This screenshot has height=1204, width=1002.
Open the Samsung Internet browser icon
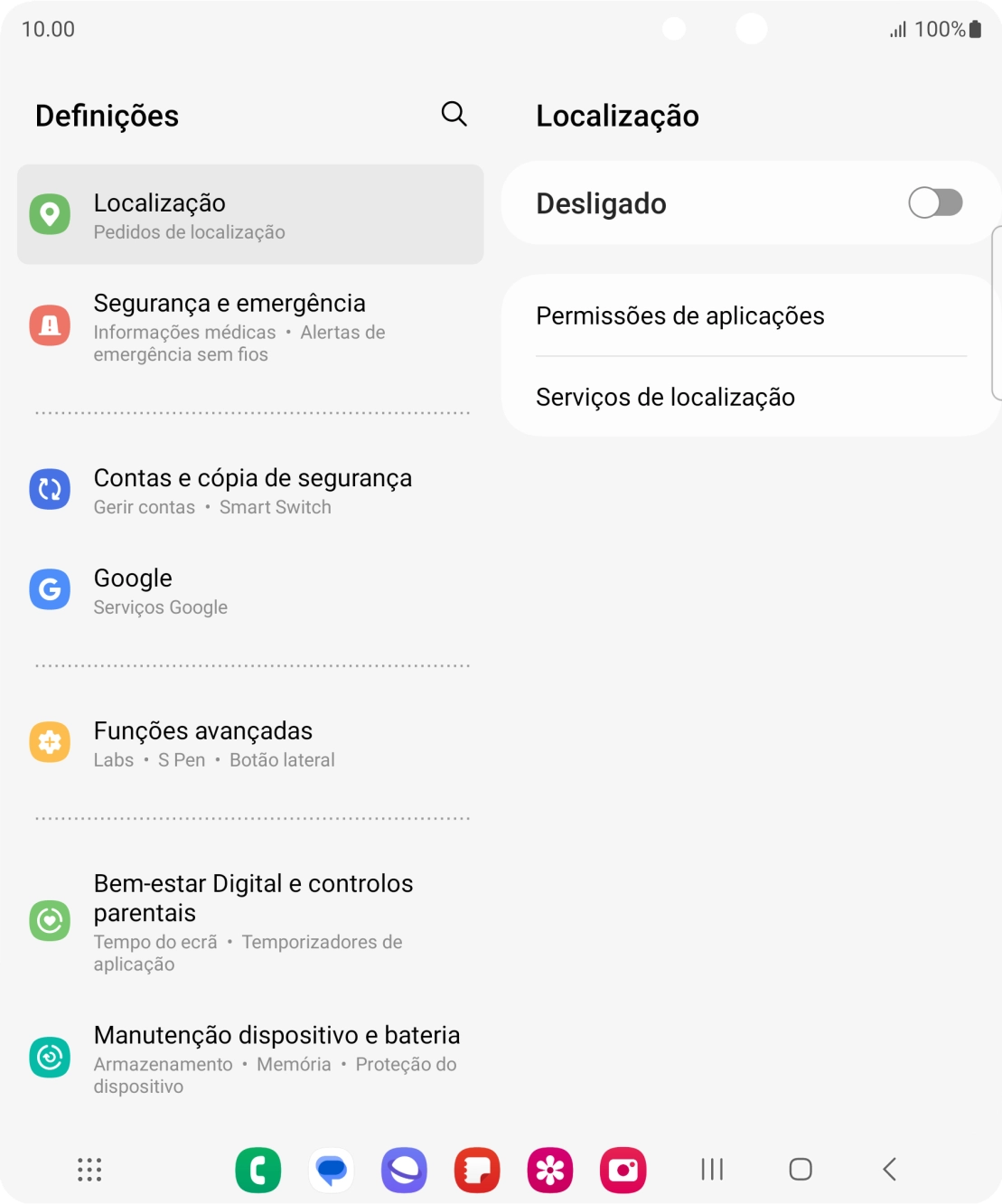[x=404, y=1170]
